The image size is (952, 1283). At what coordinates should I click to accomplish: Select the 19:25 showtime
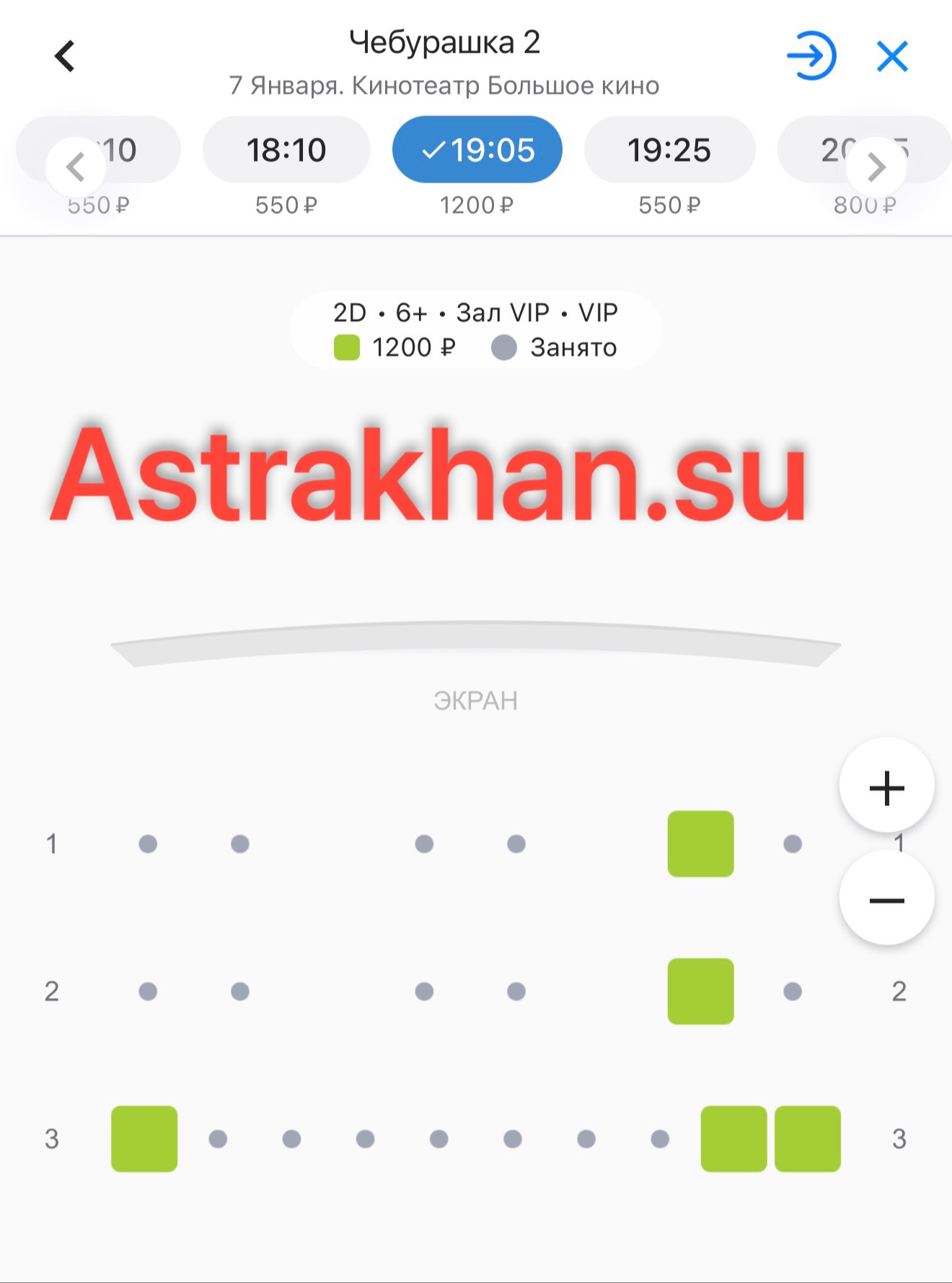(x=669, y=150)
